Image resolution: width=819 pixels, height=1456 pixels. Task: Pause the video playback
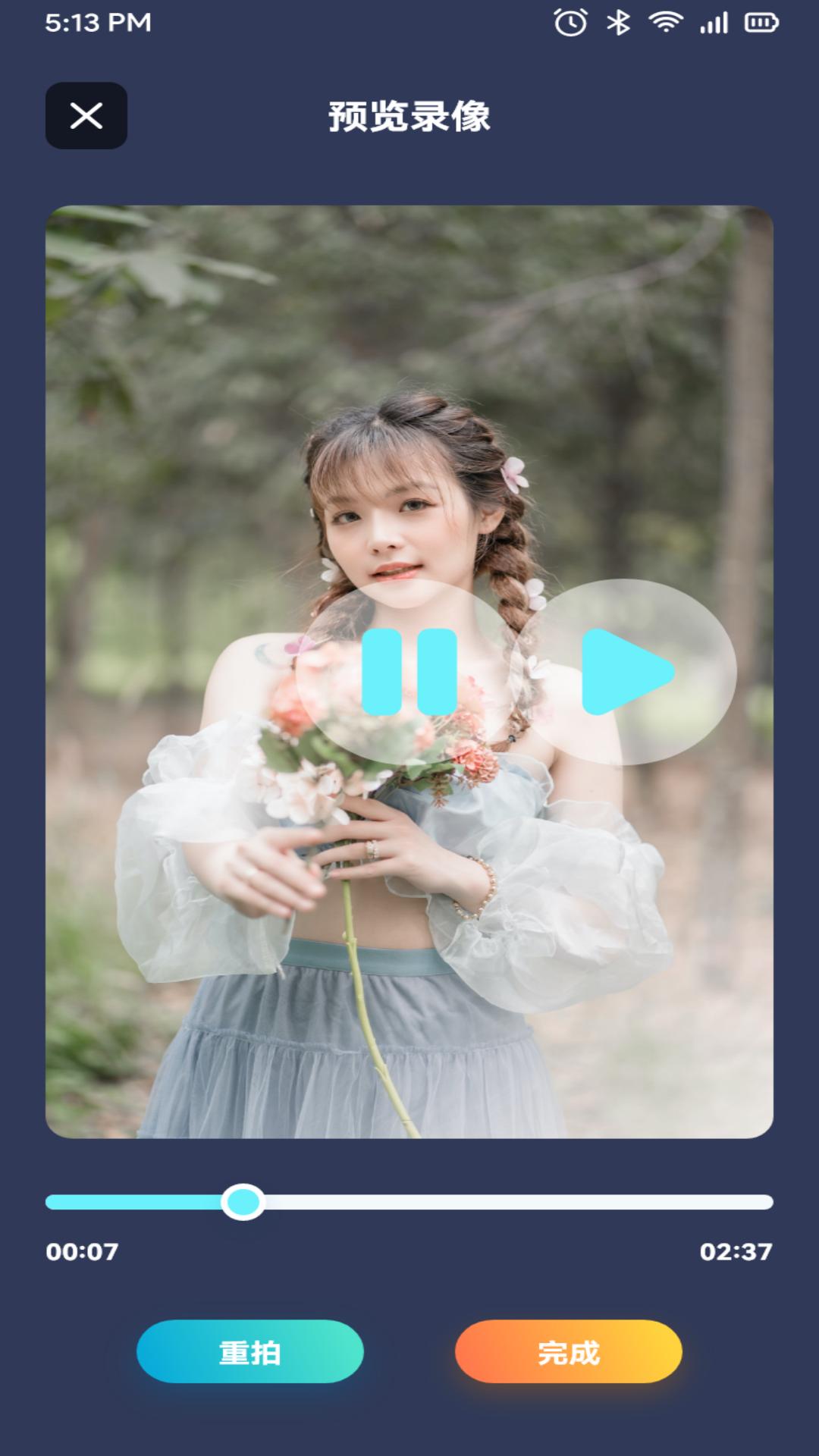[x=409, y=672]
